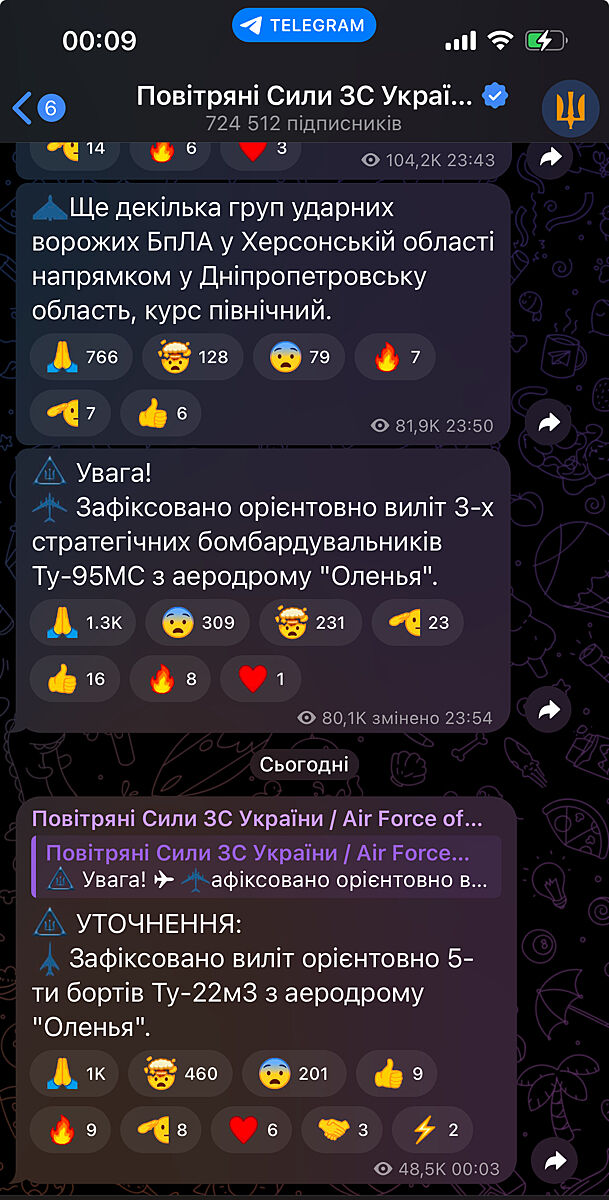This screenshot has height=1200, width=609.
Task: Open forwarded source Повітряні Сили ЗС України
Action: click(257, 818)
